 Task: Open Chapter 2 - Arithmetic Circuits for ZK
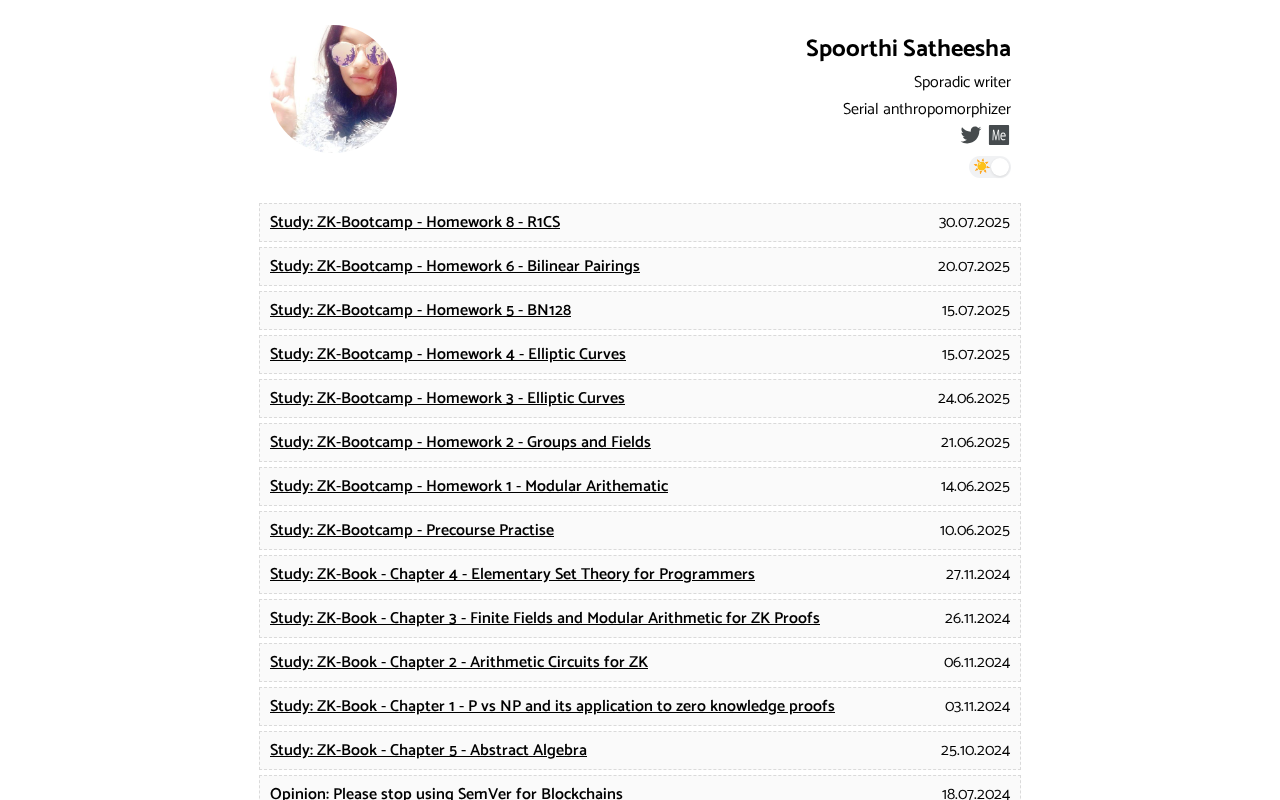click(459, 663)
